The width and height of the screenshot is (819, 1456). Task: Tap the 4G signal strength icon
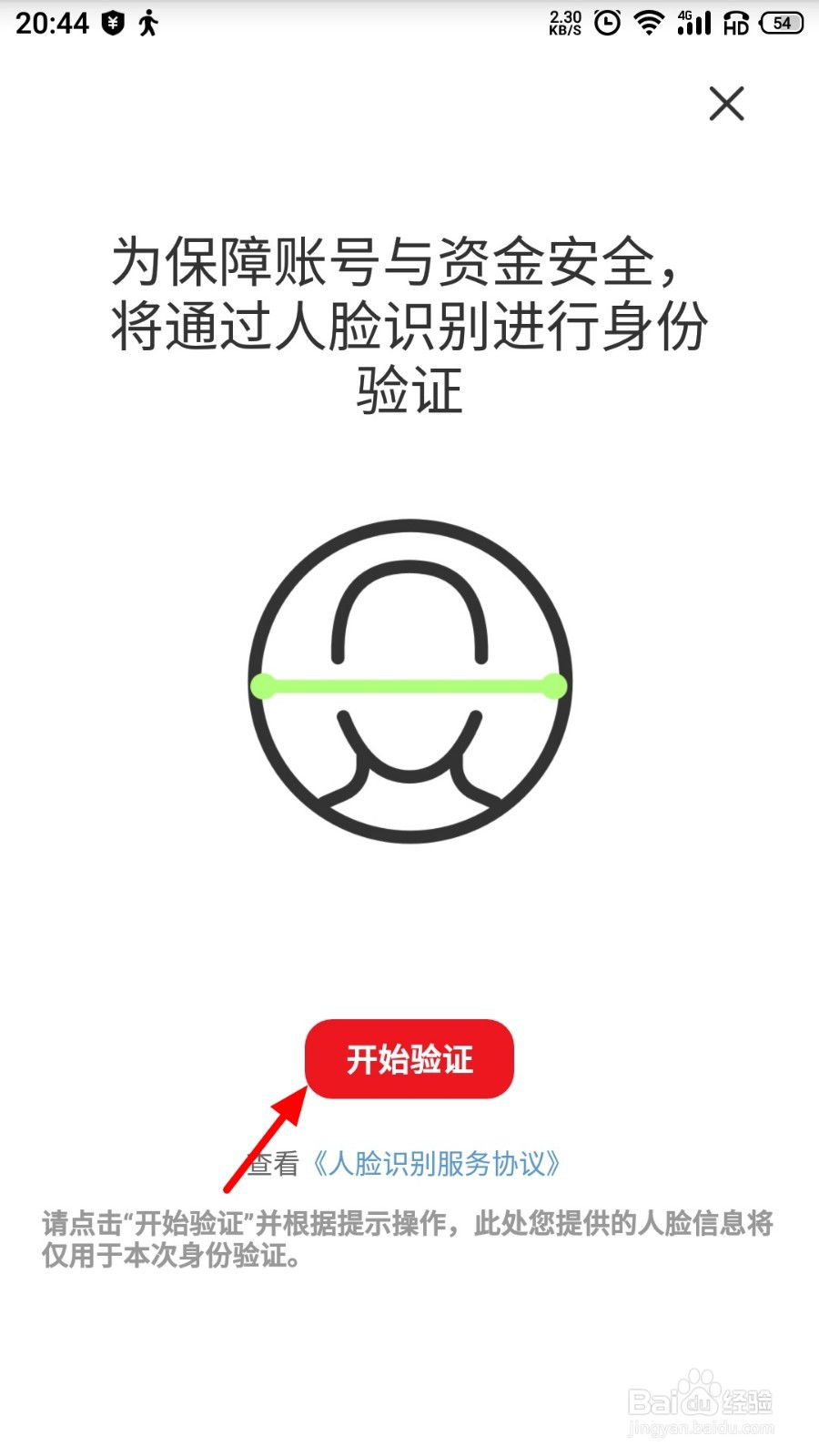693,22
